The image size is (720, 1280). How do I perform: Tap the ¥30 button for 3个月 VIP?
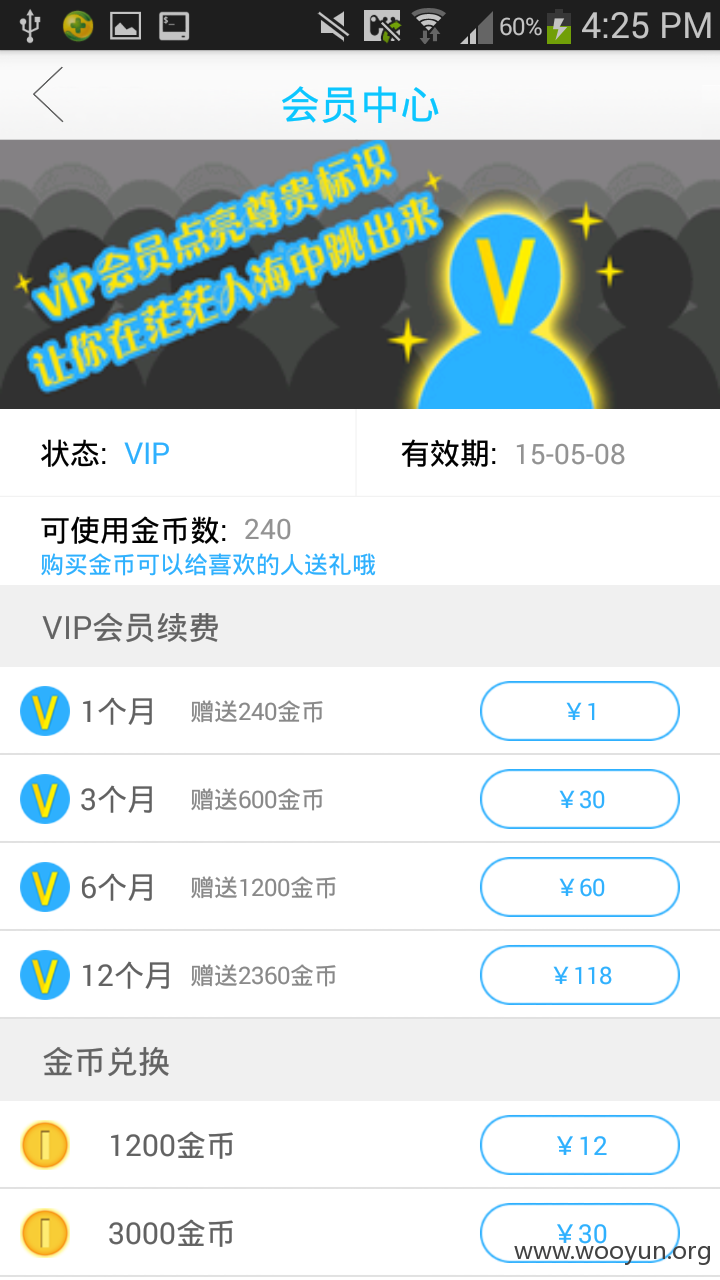click(x=580, y=799)
